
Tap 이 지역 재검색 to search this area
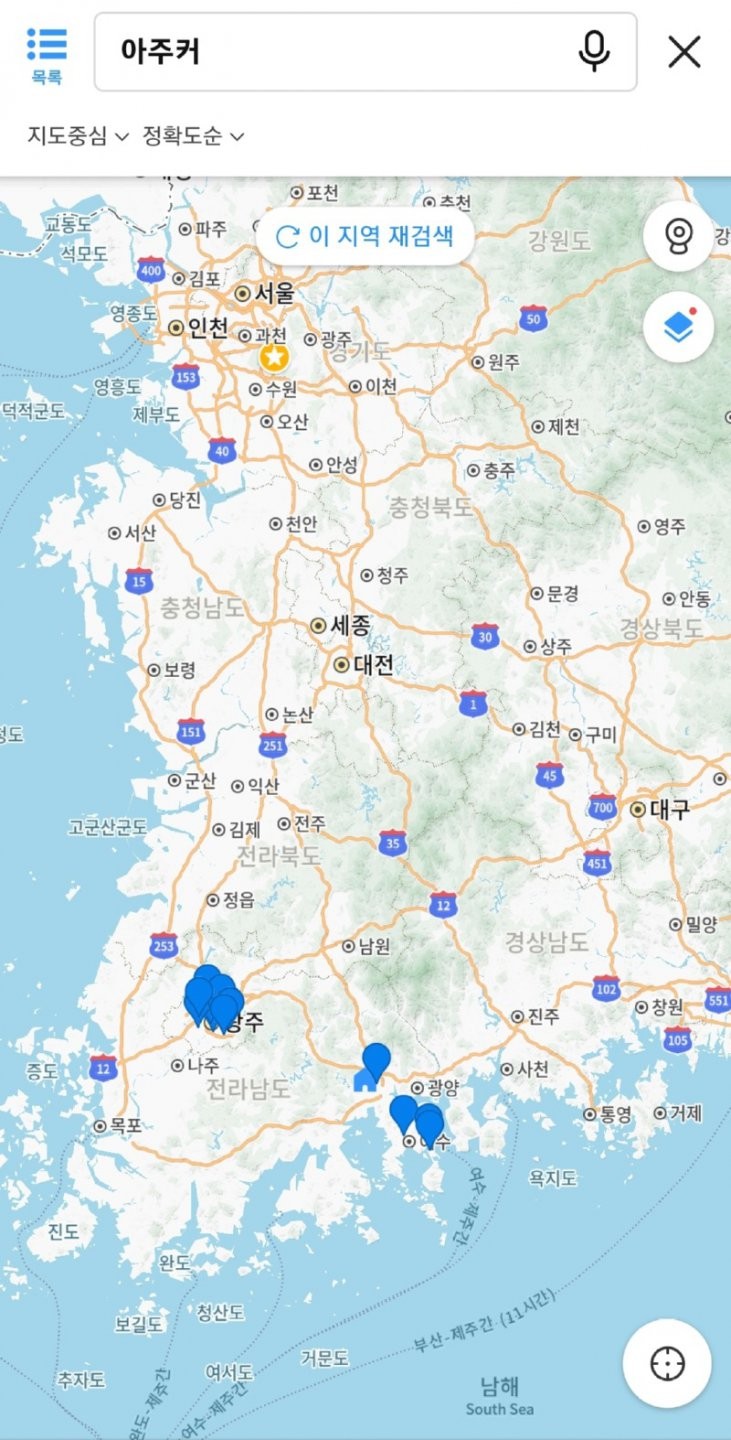pos(365,236)
